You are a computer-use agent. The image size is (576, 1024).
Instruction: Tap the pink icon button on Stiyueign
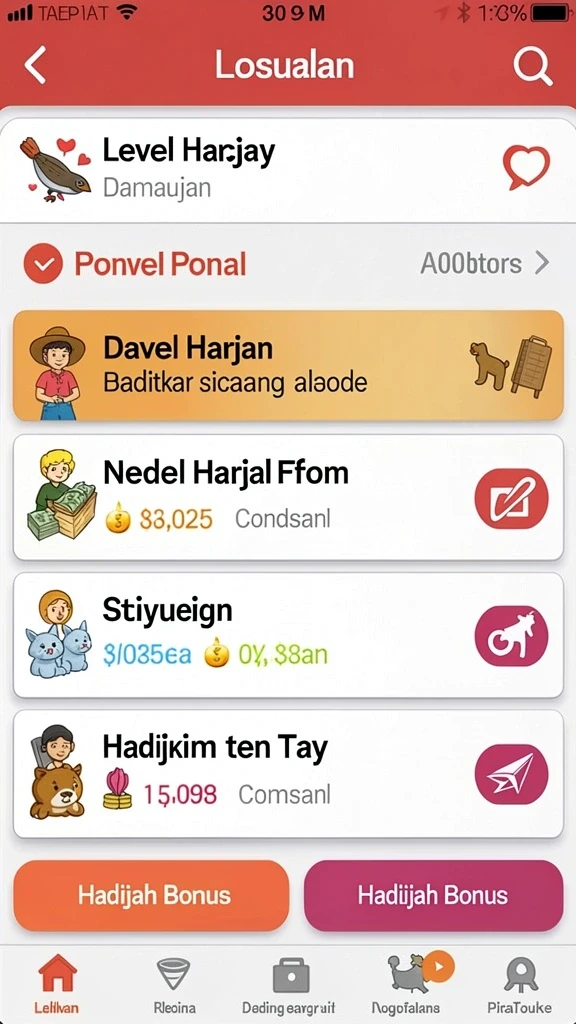[511, 635]
